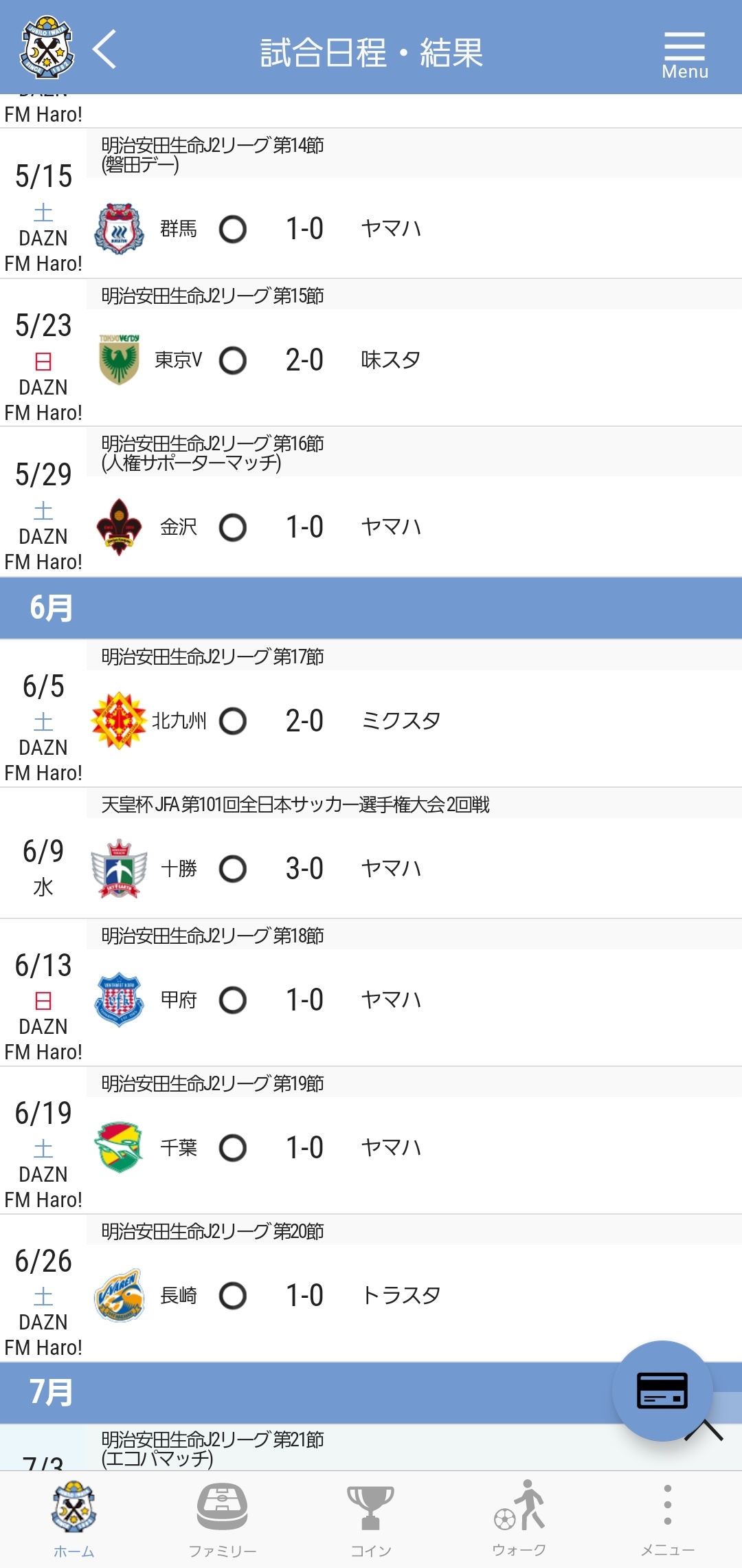Open the 6/5 match against 北九州

pyautogui.click(x=371, y=714)
